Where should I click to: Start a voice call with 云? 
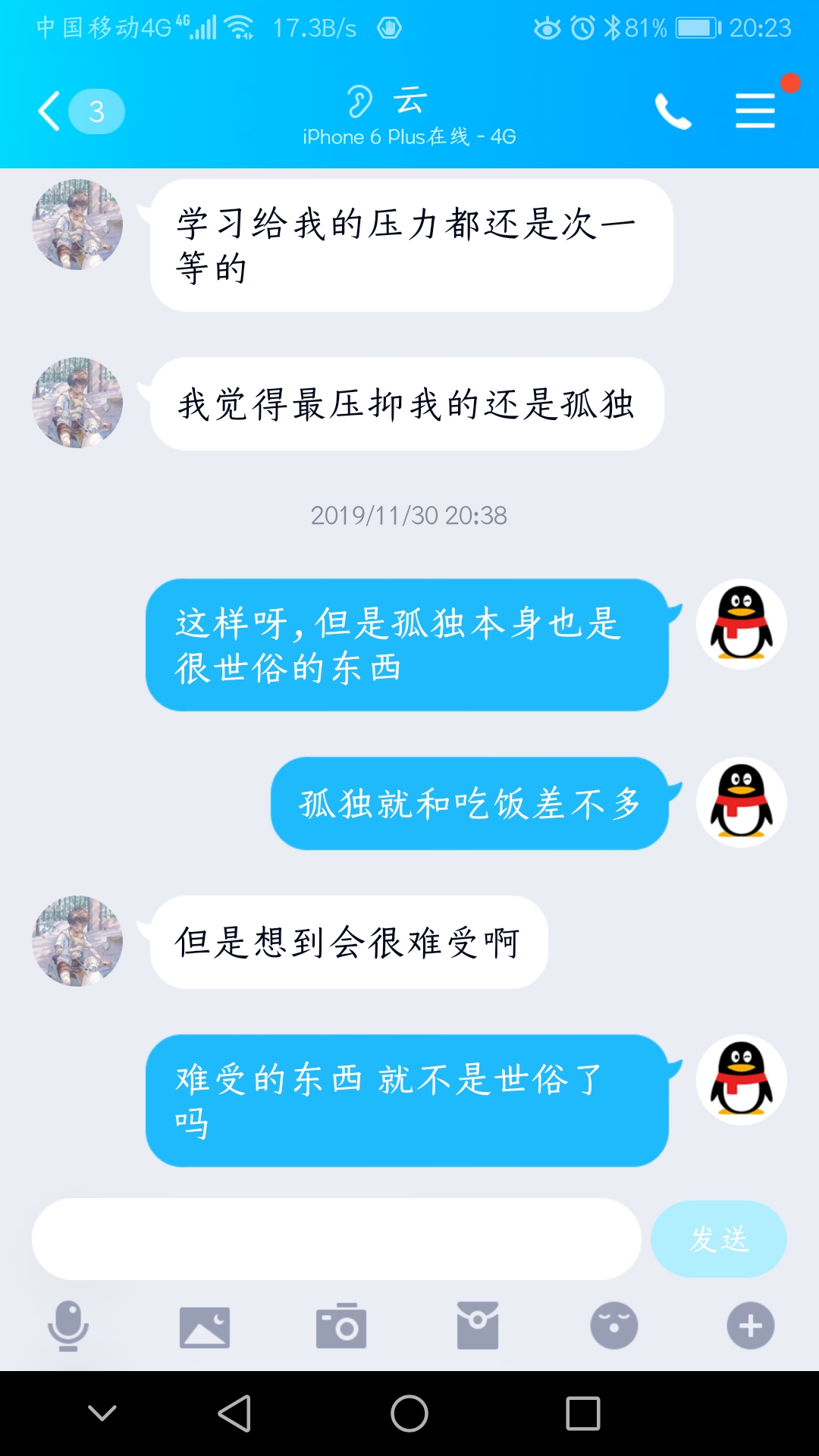(673, 111)
